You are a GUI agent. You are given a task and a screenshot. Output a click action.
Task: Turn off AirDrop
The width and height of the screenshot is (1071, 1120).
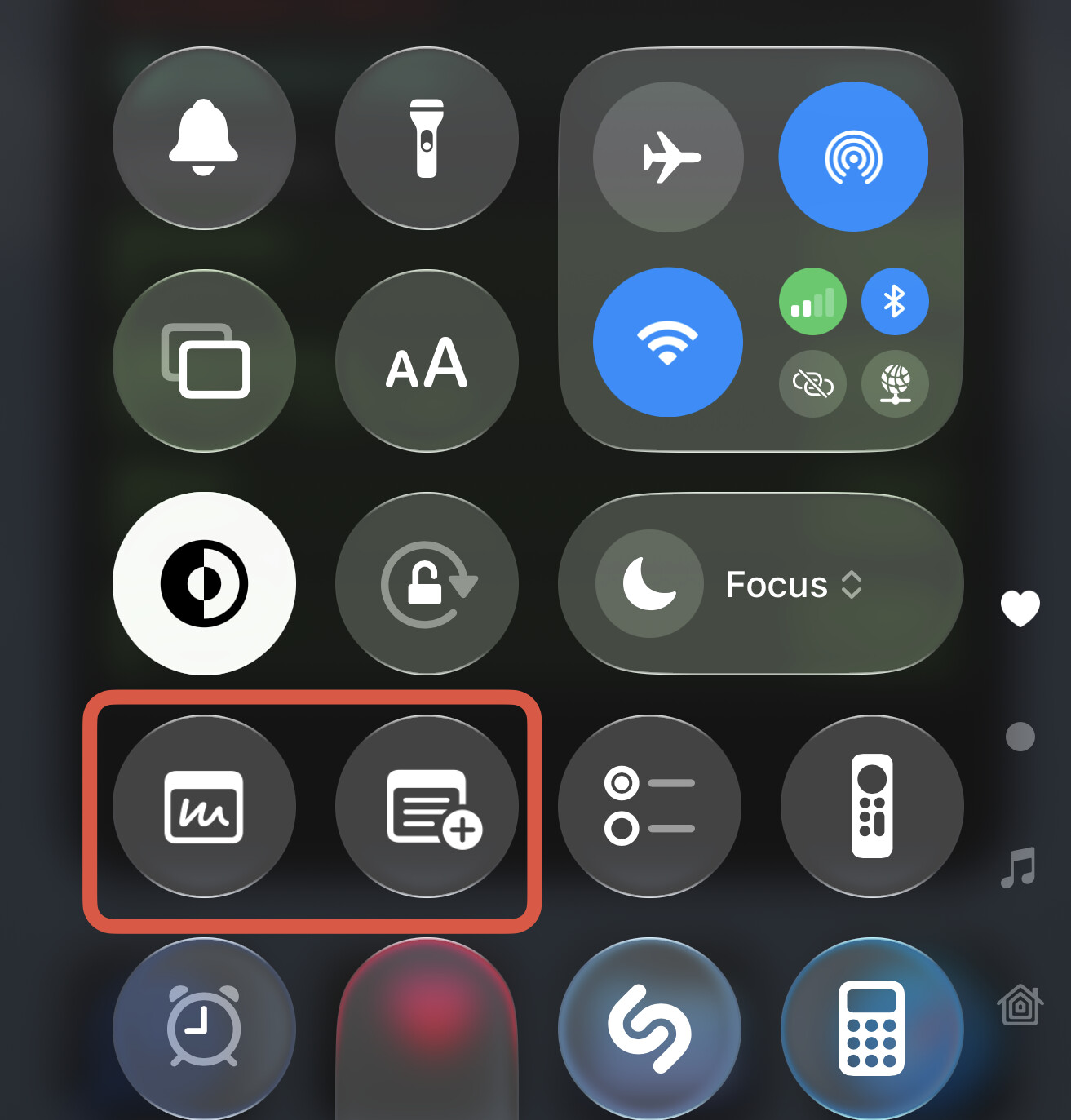tap(853, 157)
